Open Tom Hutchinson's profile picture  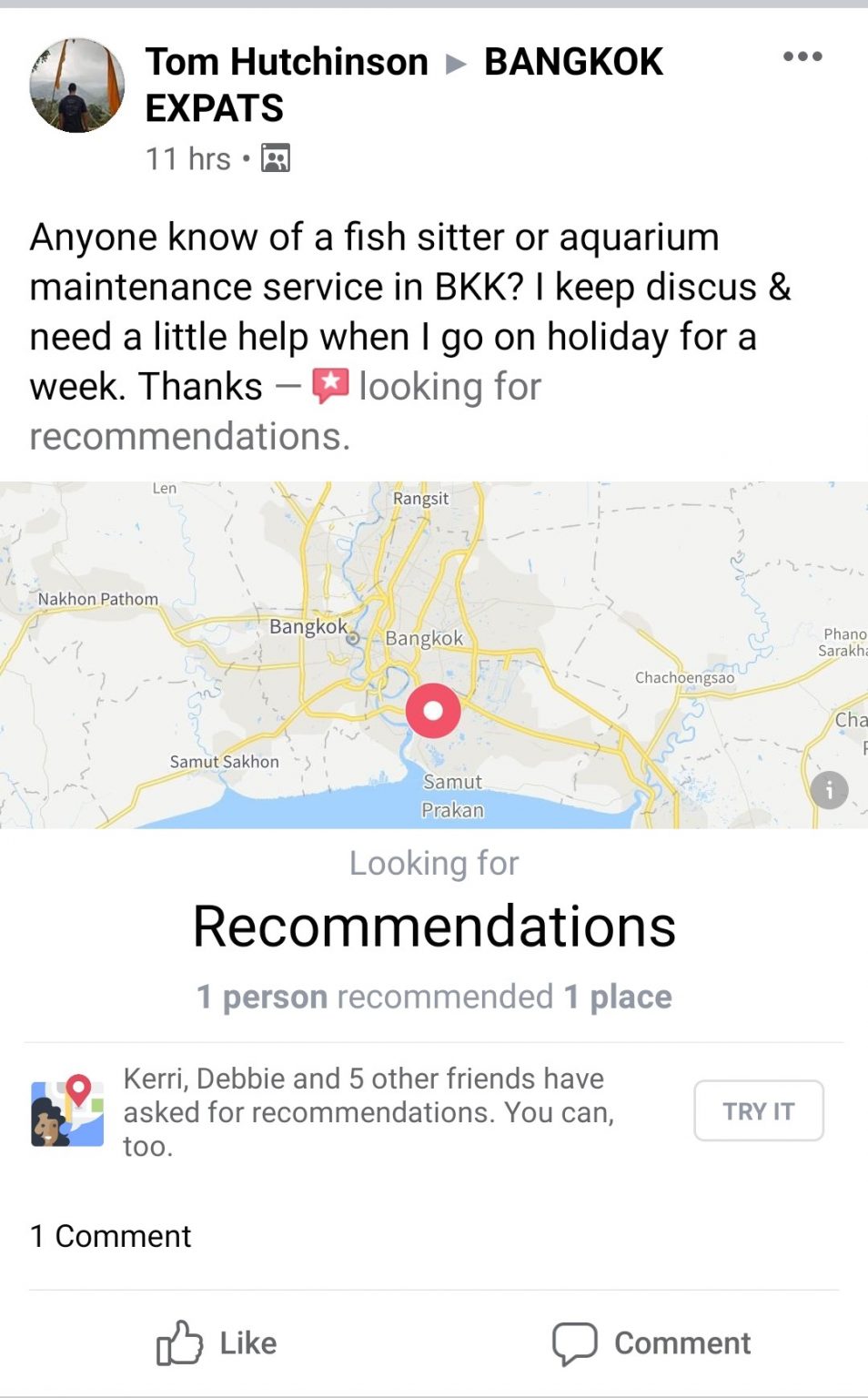click(77, 86)
